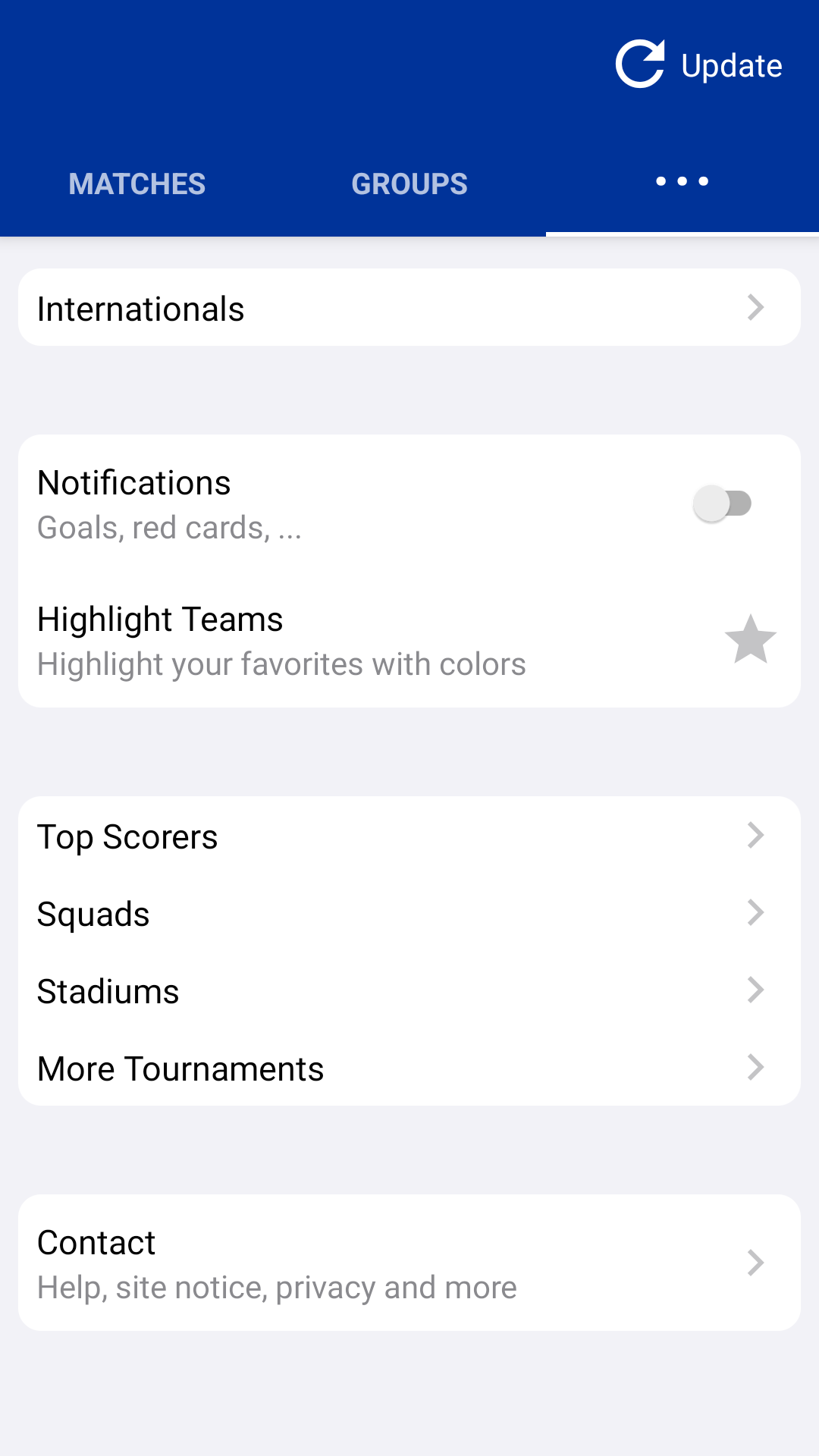
Task: Open the three-dot overflow tab
Action: tap(681, 182)
